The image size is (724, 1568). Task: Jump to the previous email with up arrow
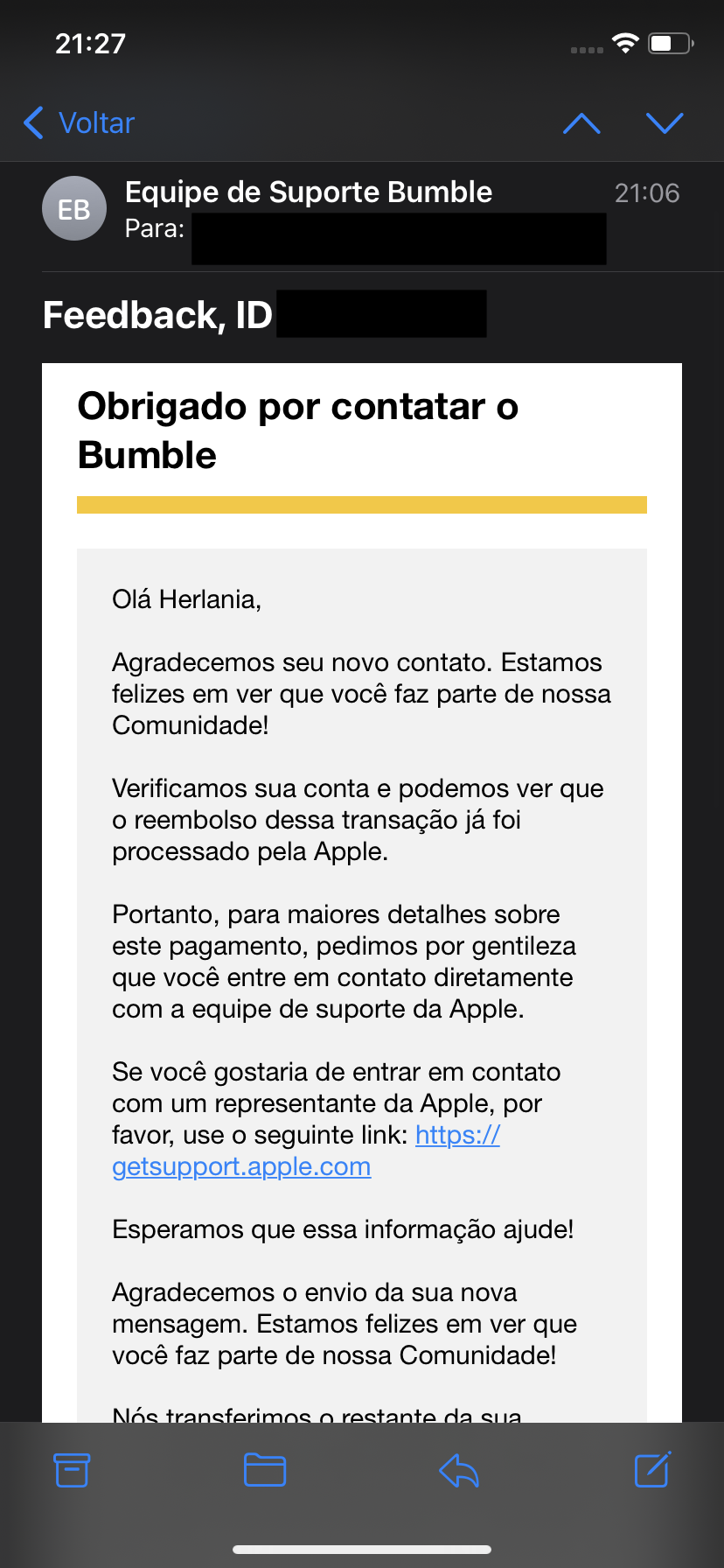pos(581,123)
